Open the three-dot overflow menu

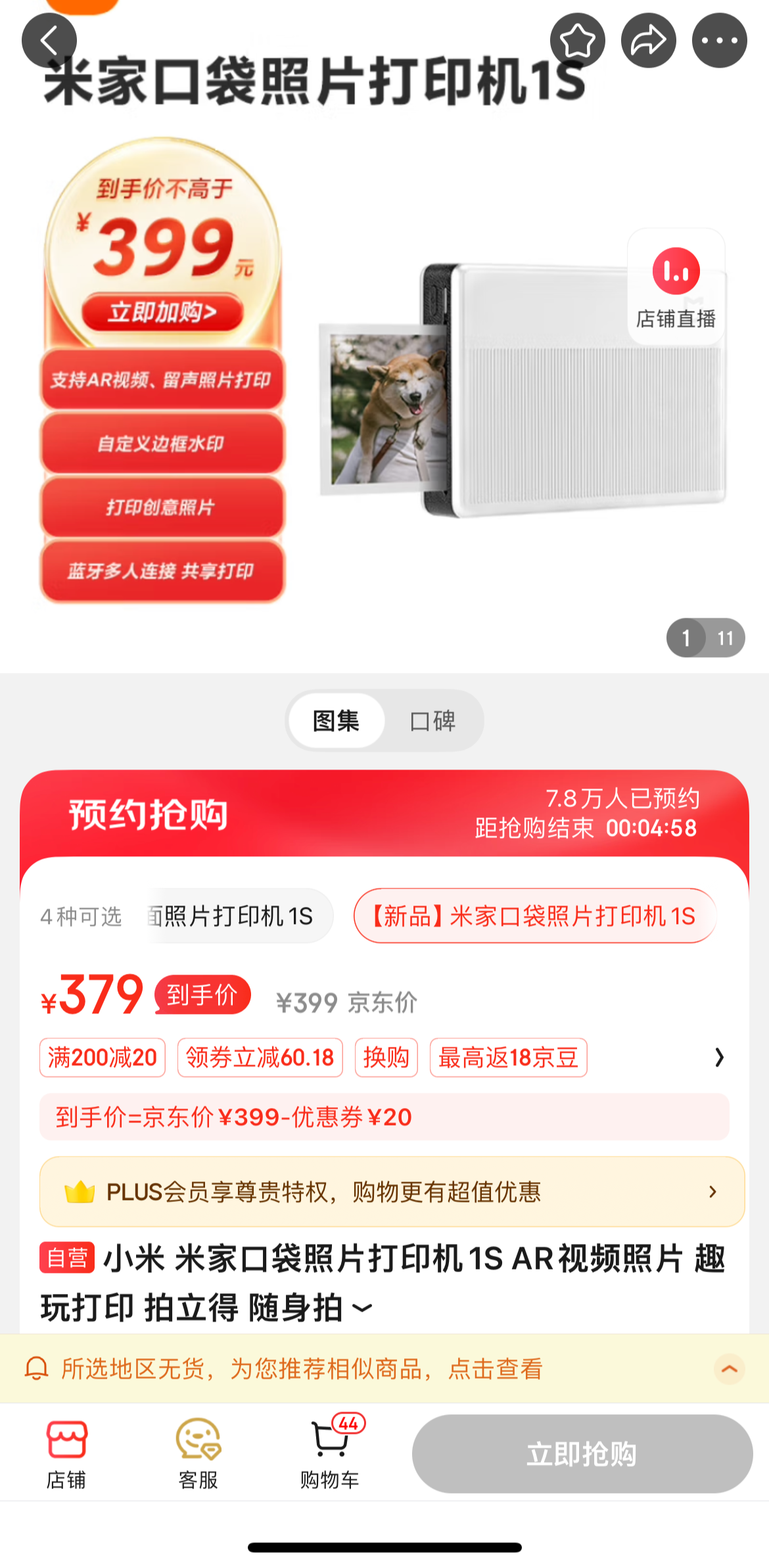719,41
